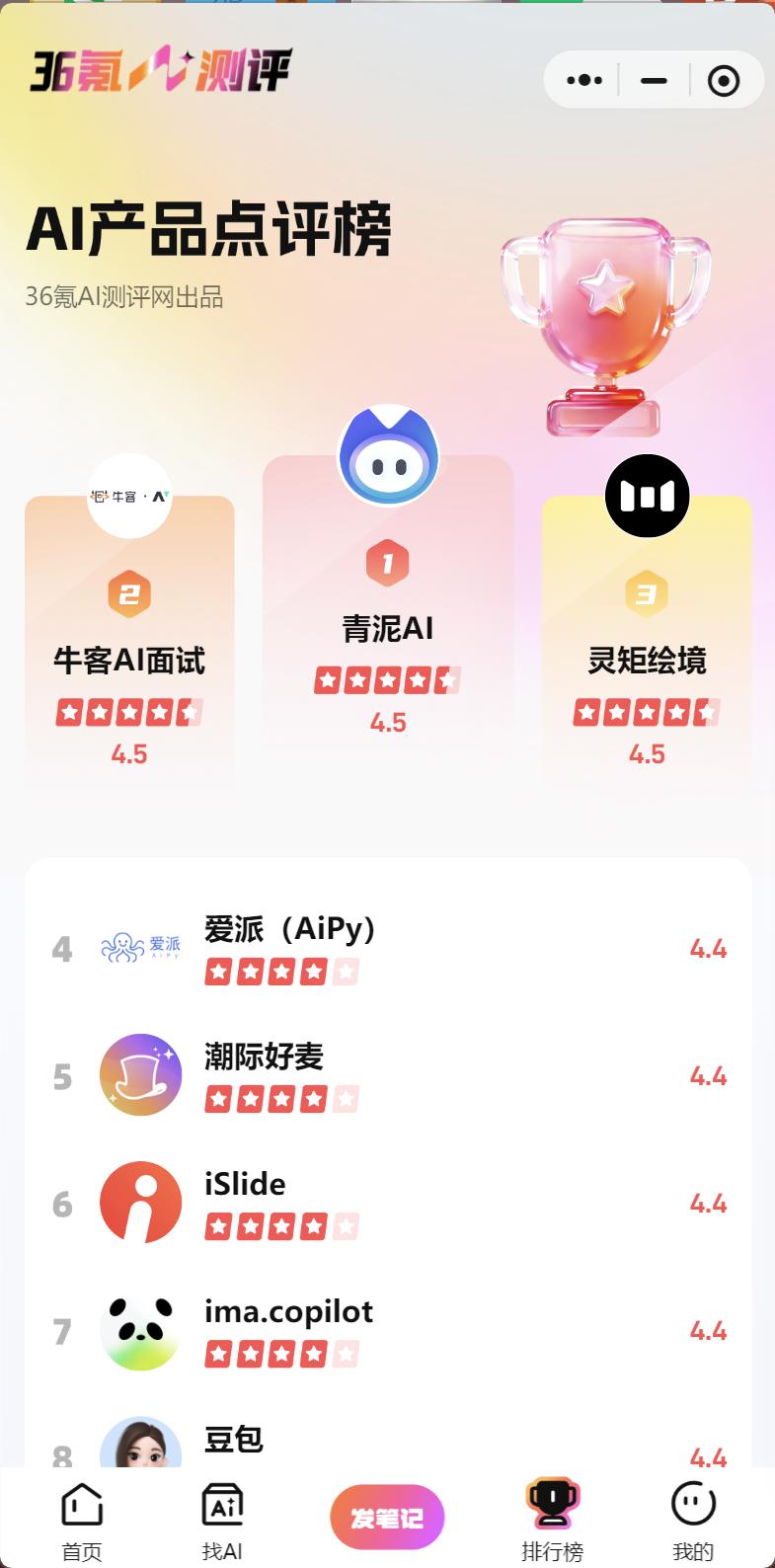Viewport: 775px width, 1568px height.
Task: Open the mini program more options menu
Action: point(584,80)
